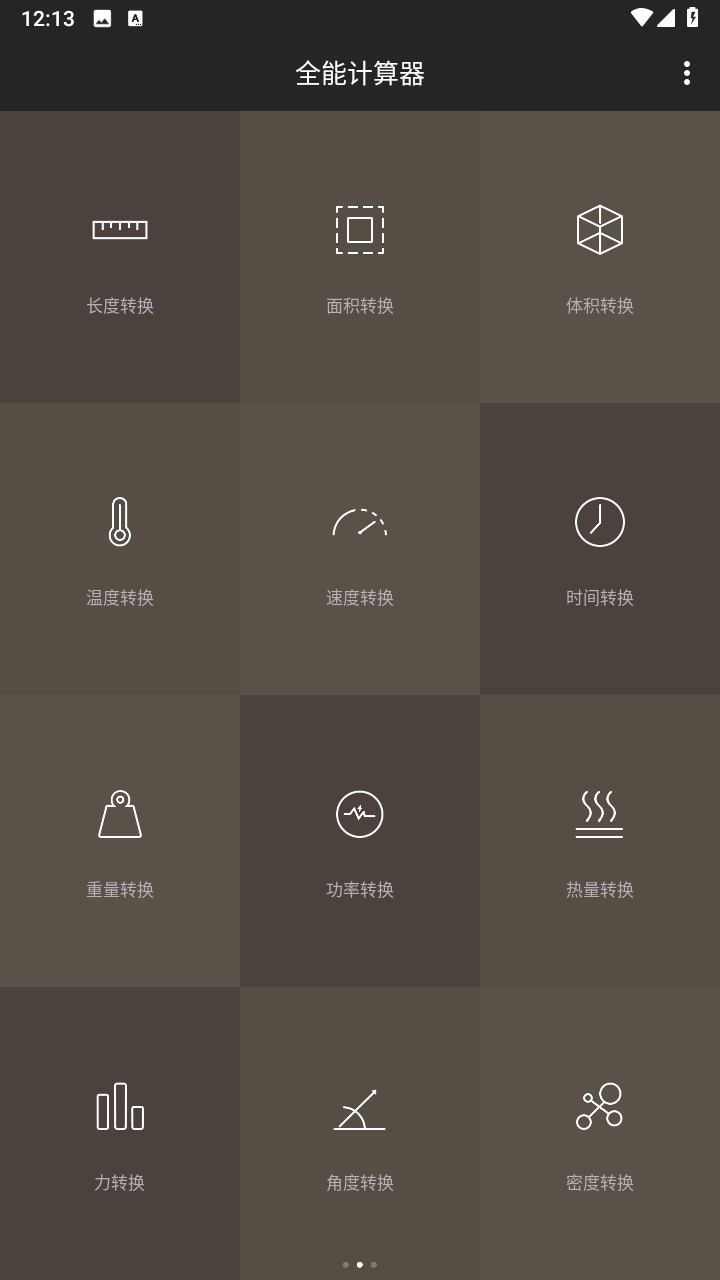Open 长度转换 length converter

(x=120, y=257)
